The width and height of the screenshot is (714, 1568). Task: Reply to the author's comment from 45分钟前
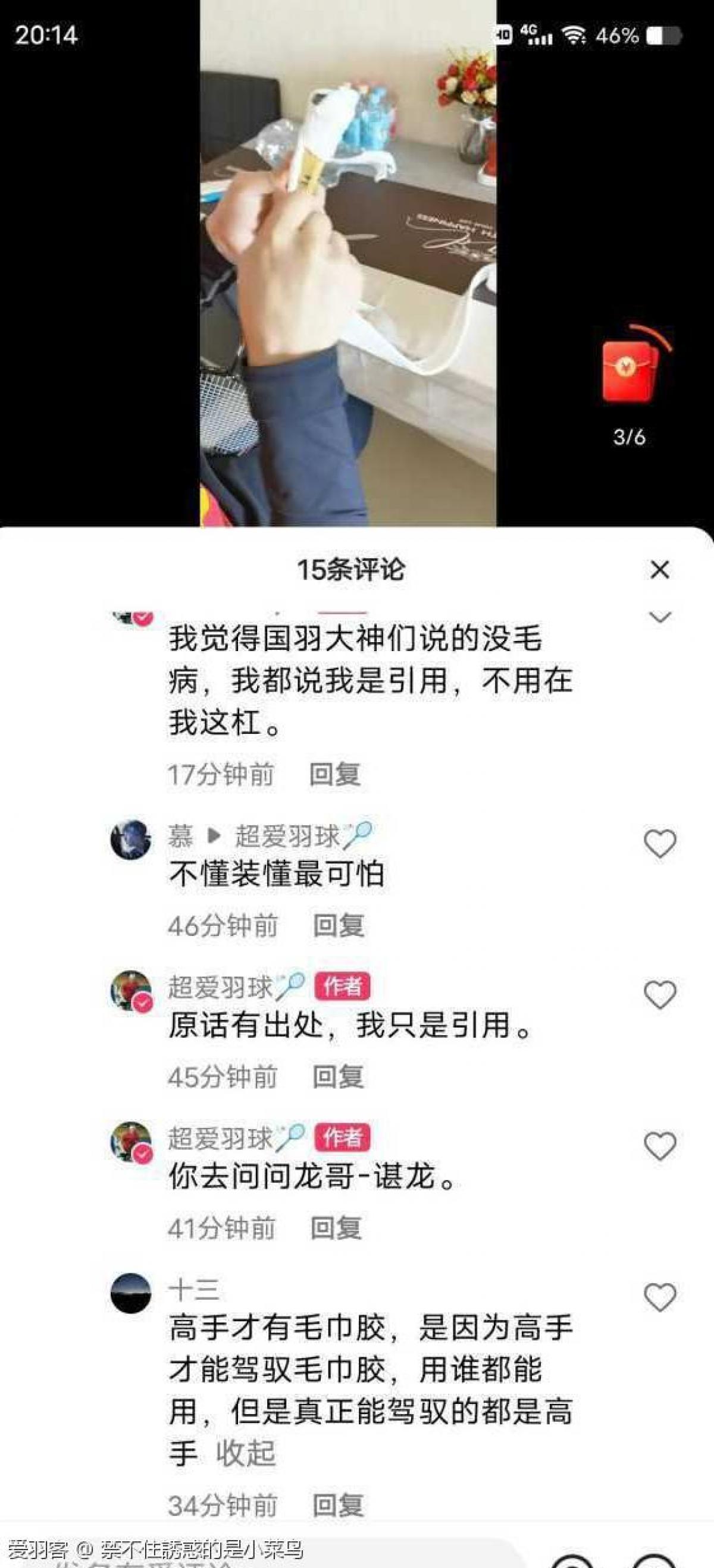click(x=338, y=1077)
